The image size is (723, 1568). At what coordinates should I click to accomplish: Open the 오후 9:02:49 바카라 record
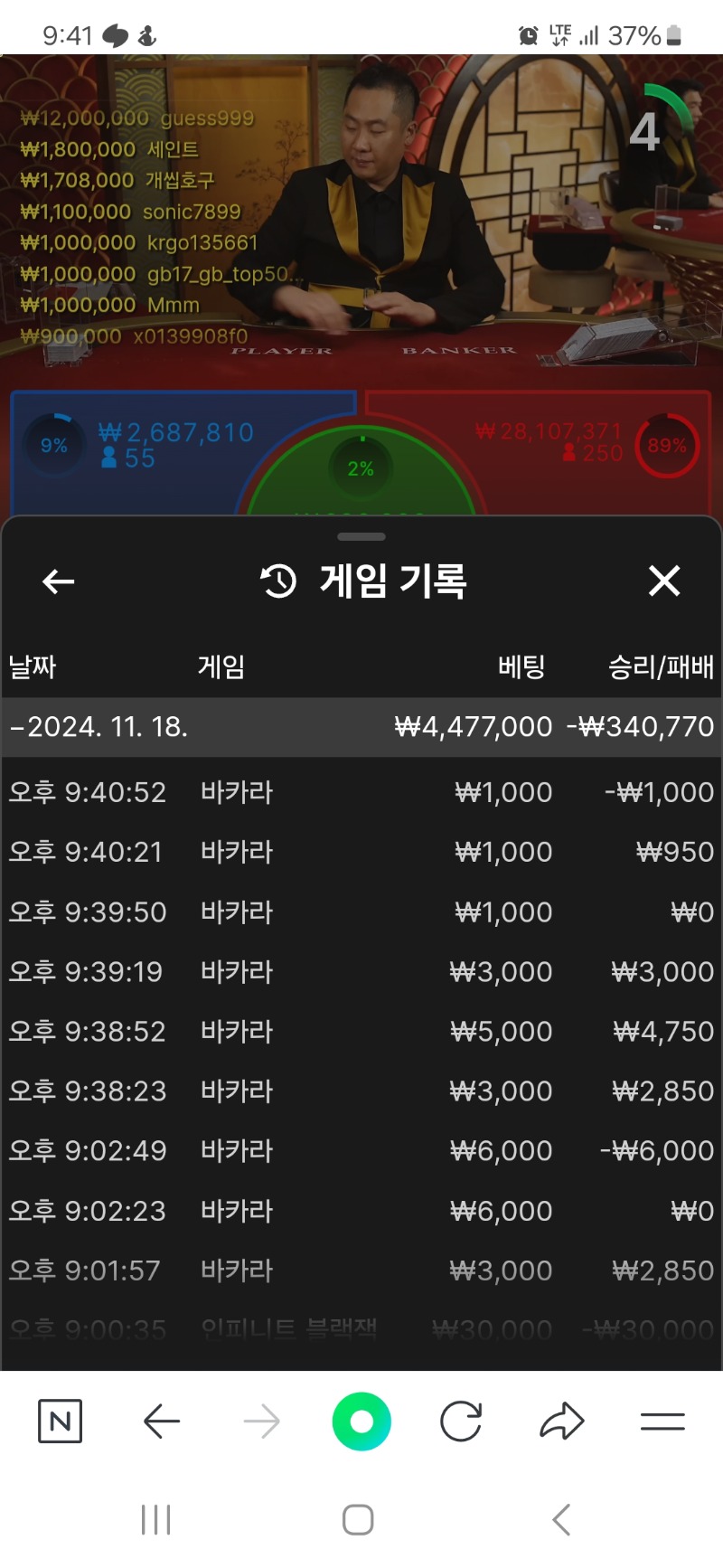[x=361, y=1151]
